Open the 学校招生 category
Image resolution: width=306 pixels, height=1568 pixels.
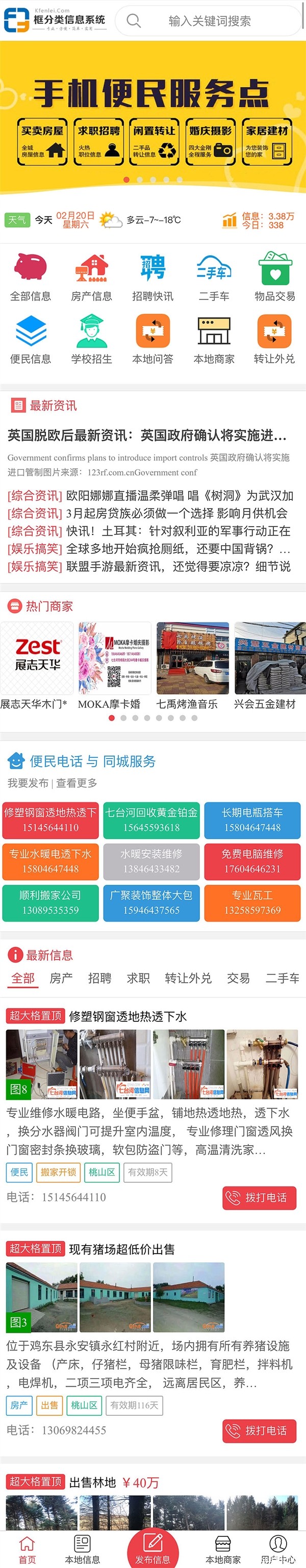click(x=91, y=340)
